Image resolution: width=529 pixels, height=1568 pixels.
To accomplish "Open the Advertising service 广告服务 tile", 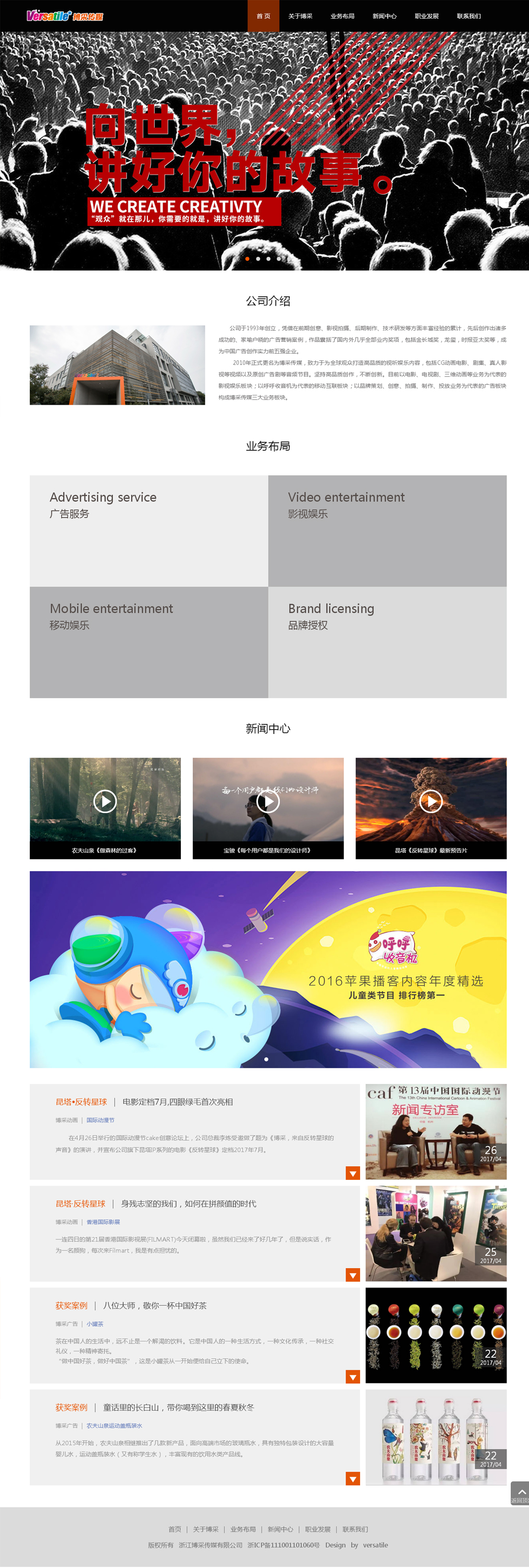I will pyautogui.click(x=149, y=530).
